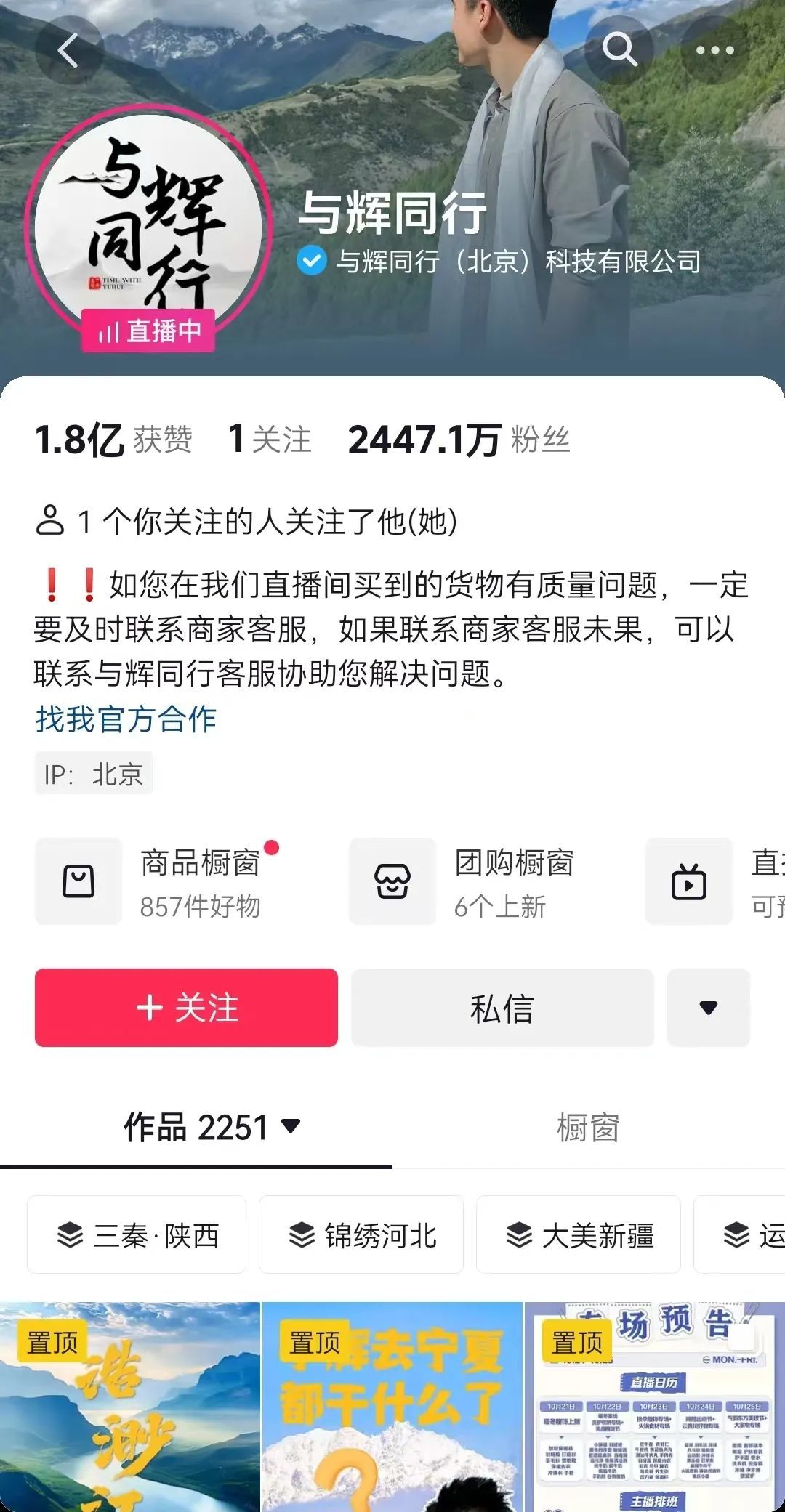Open search on this profile

(x=619, y=50)
